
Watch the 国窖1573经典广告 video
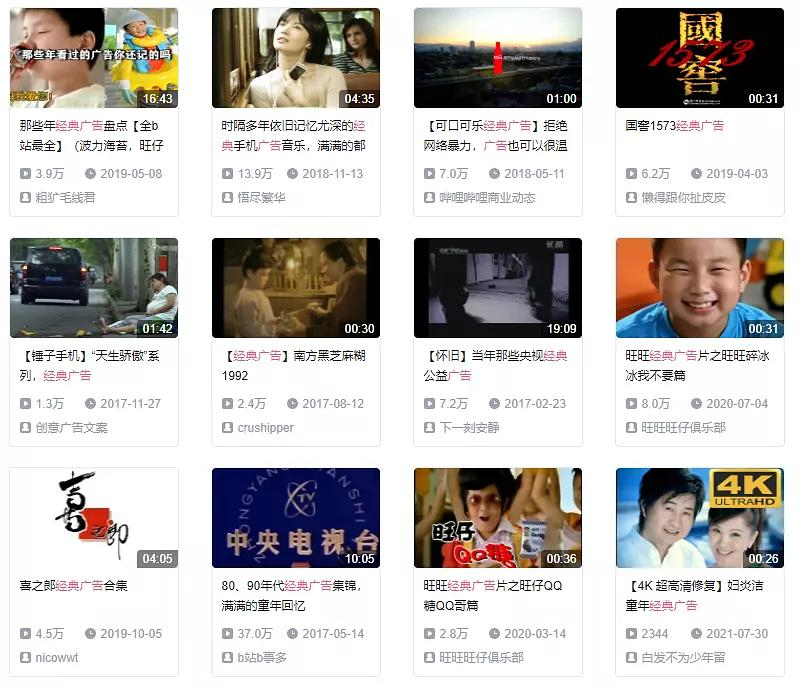click(699, 58)
